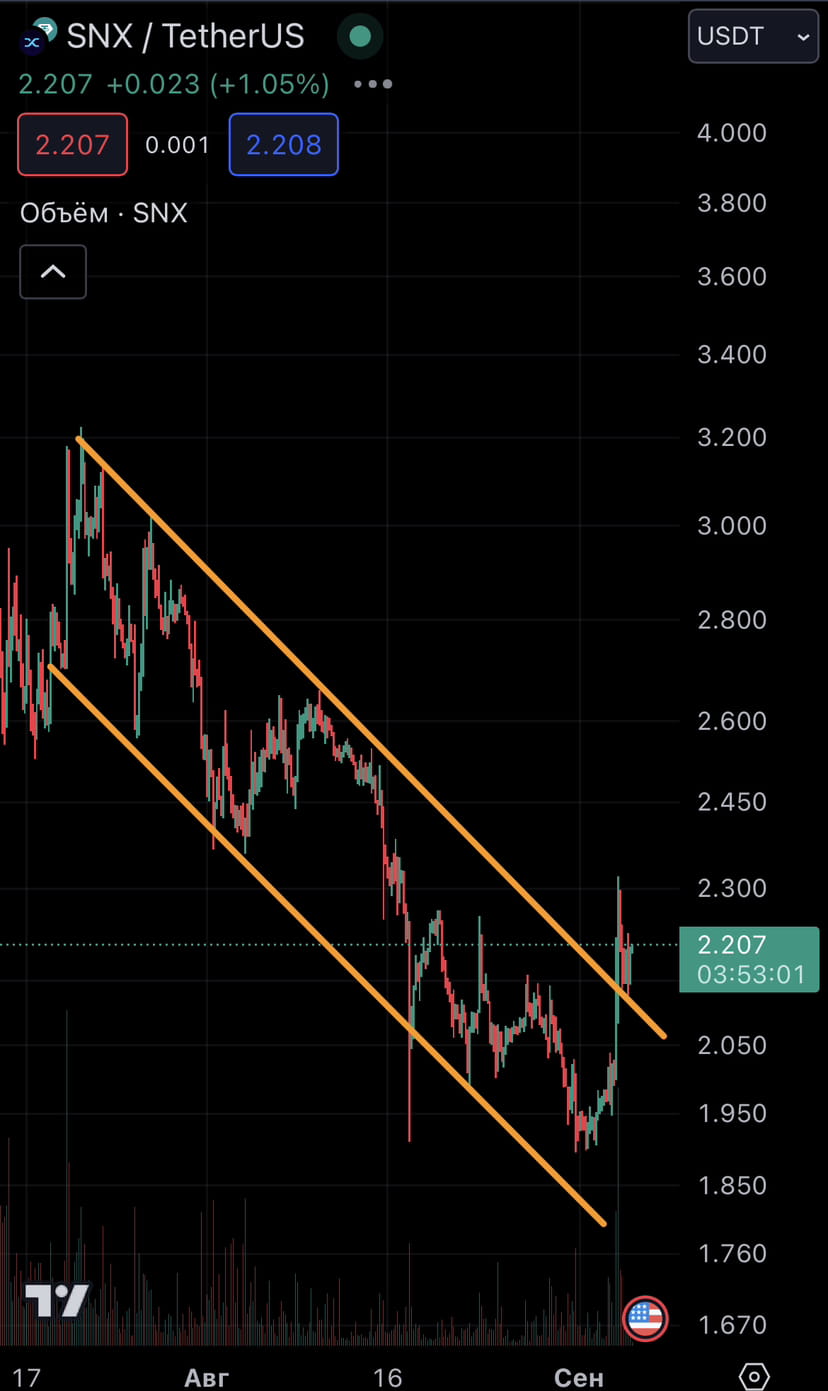Image resolution: width=828 pixels, height=1391 pixels.
Task: Open more options via the three-dot icon
Action: pyautogui.click(x=372, y=85)
